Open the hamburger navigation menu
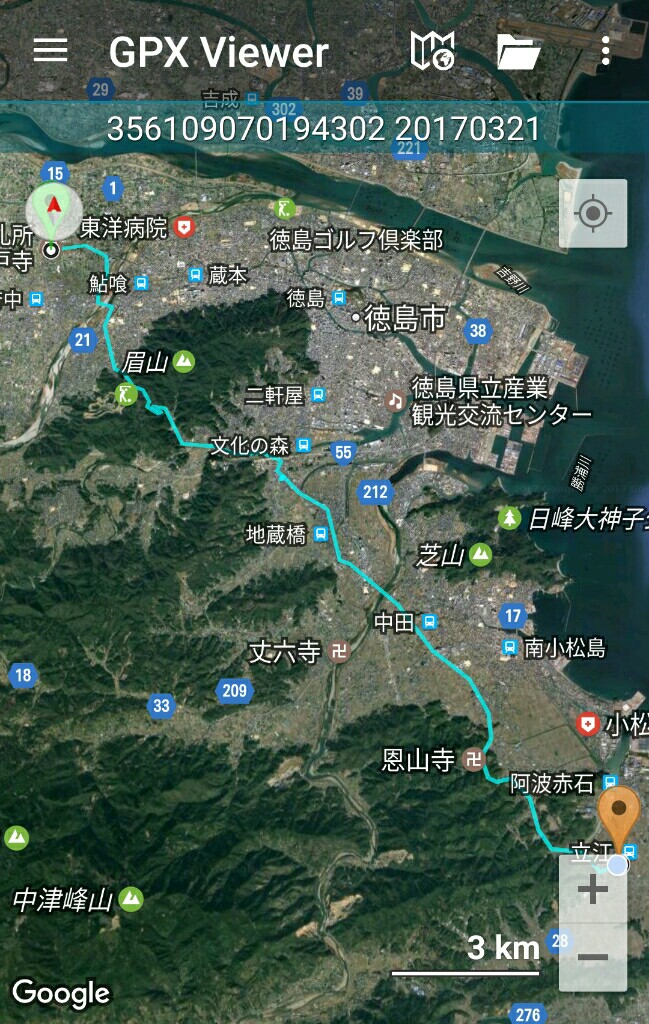The image size is (649, 1024). pos(50,51)
